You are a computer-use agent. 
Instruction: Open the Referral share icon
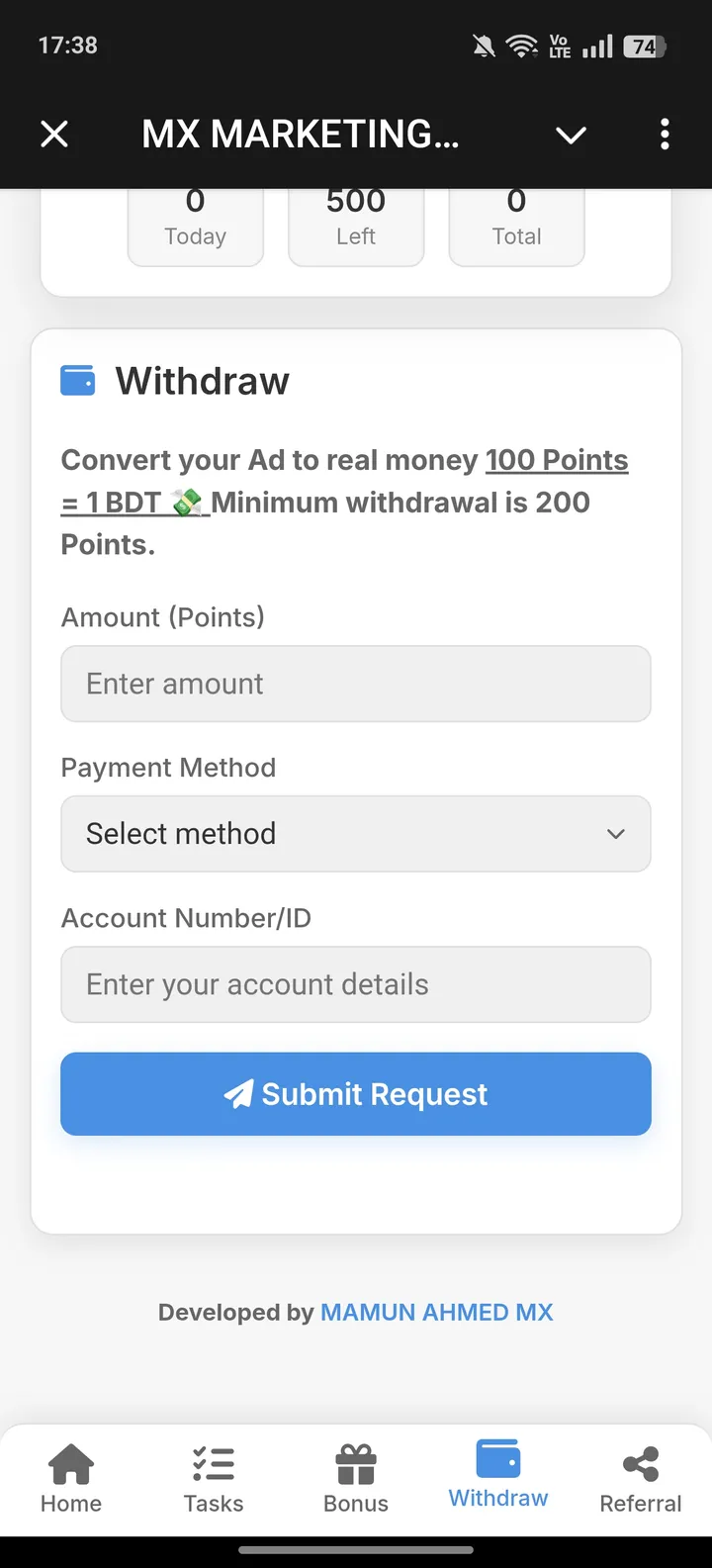point(640,1462)
